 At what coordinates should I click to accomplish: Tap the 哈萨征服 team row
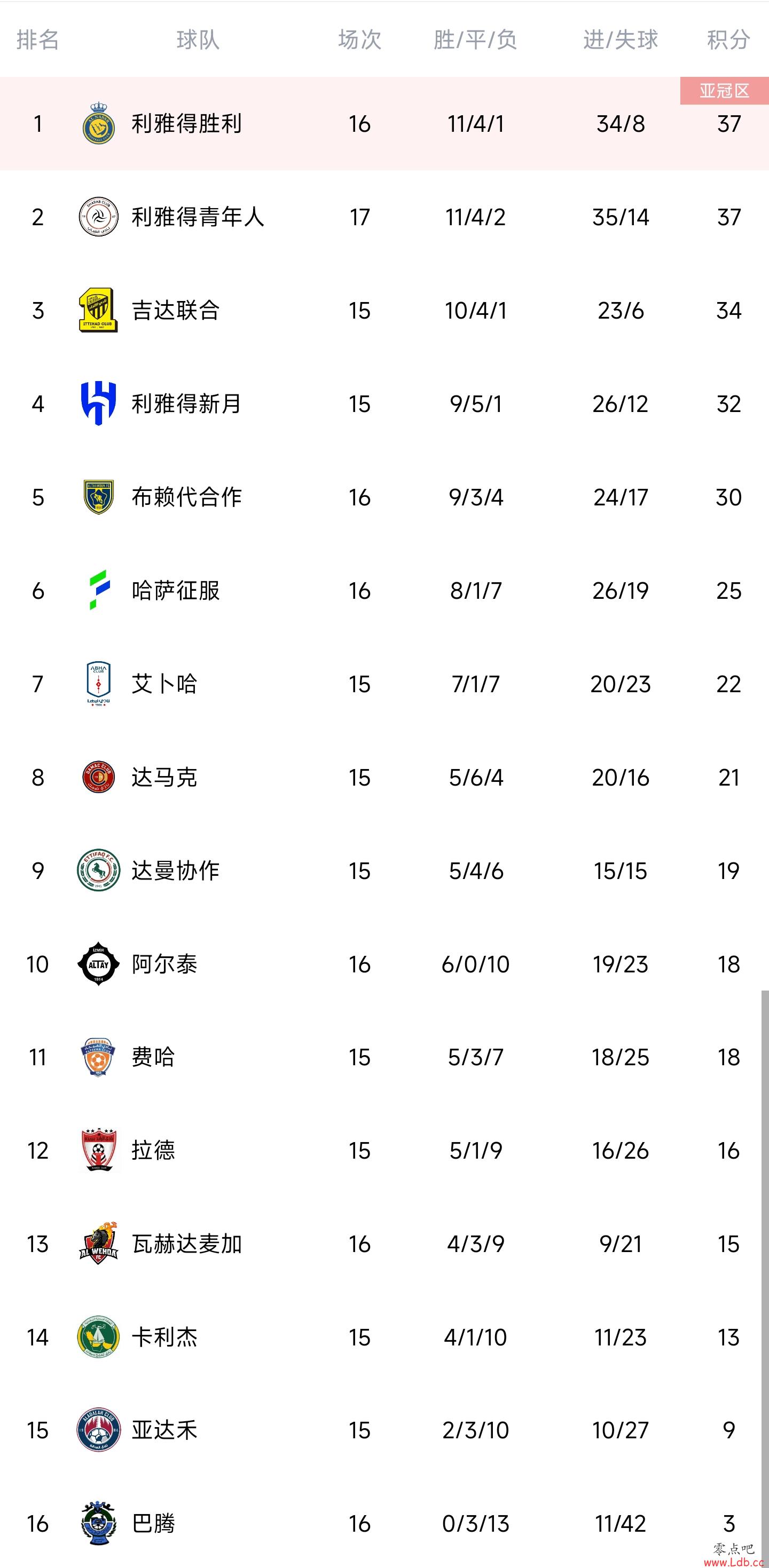point(384,590)
